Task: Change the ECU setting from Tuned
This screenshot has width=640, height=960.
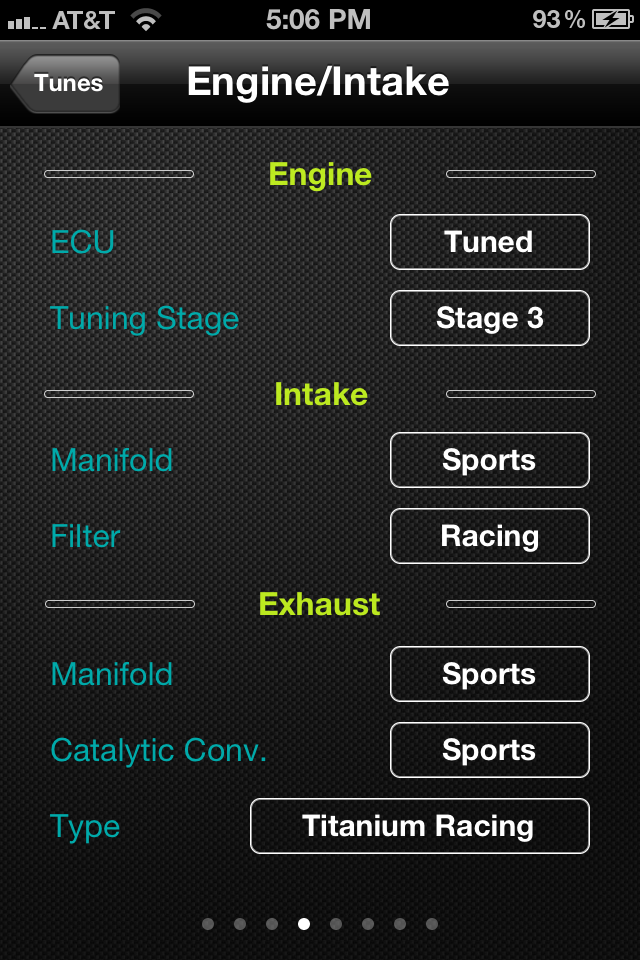Action: click(489, 242)
